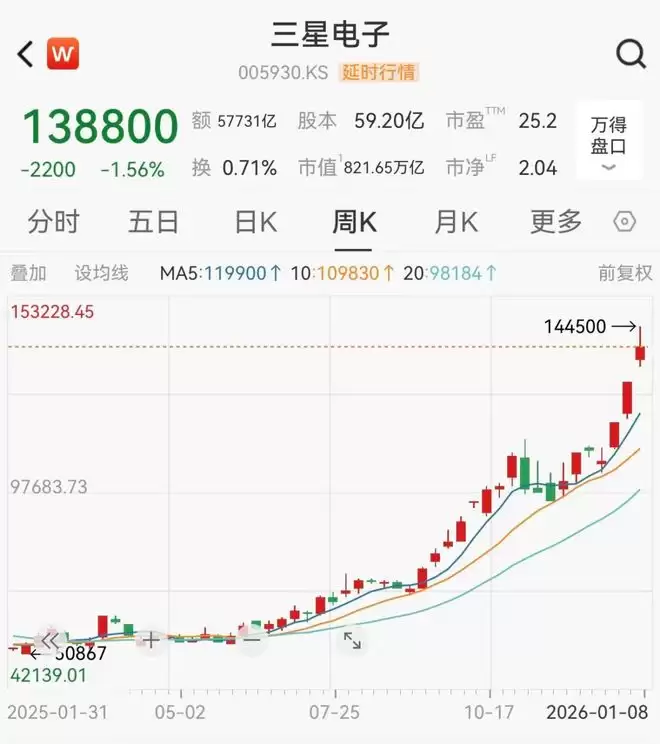Shift the chart back with the double-left arrow
The width and height of the screenshot is (660, 744).
(50, 640)
